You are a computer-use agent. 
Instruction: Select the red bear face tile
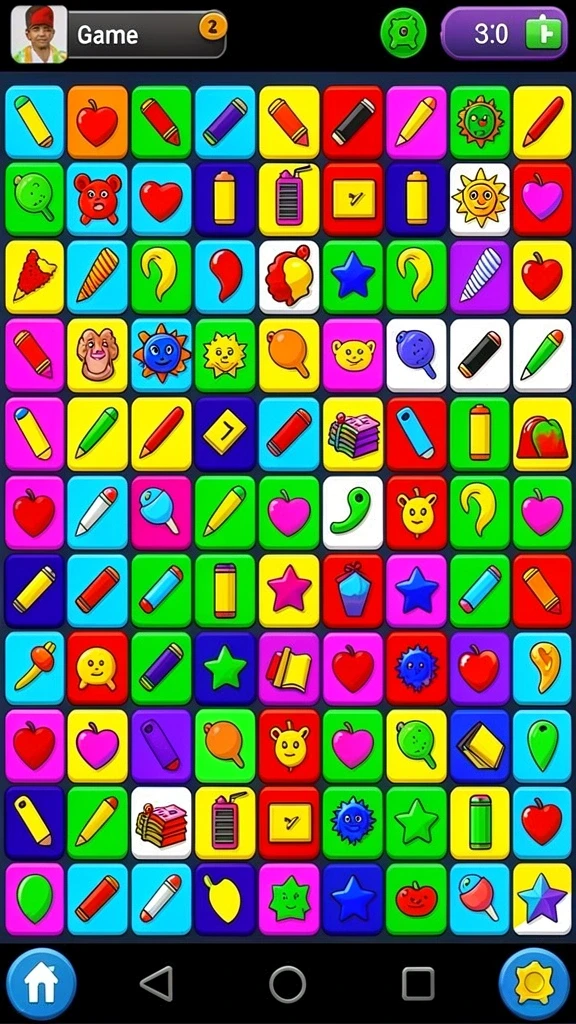97,199
